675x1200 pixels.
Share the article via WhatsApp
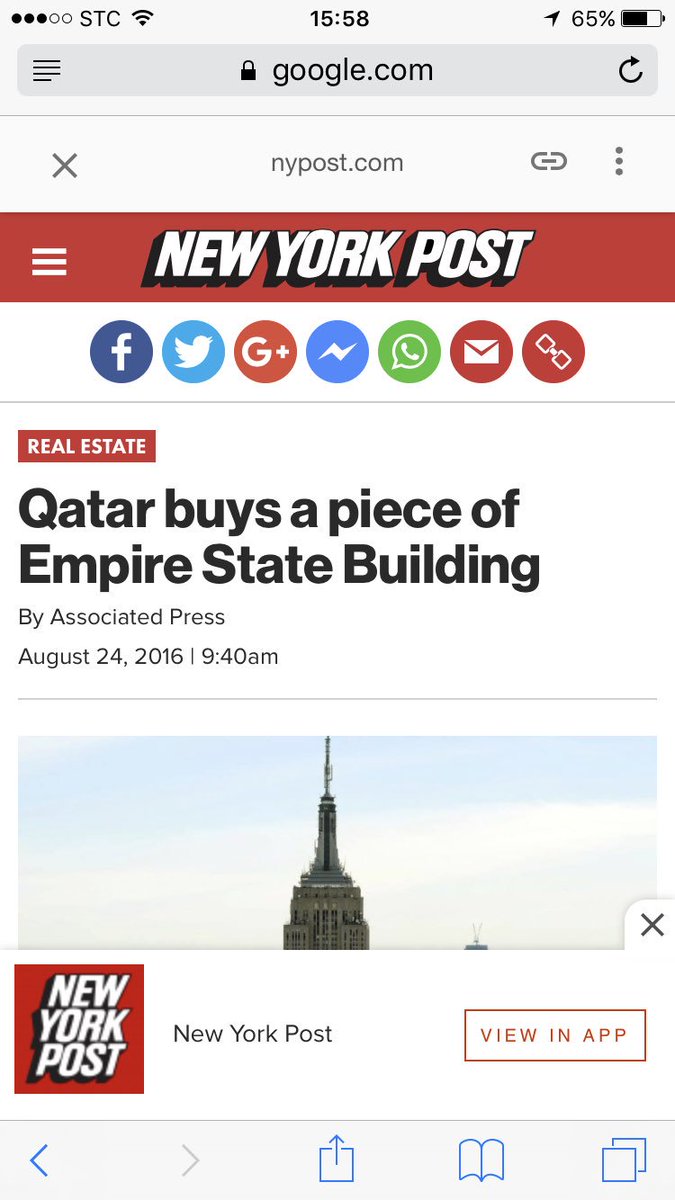409,352
